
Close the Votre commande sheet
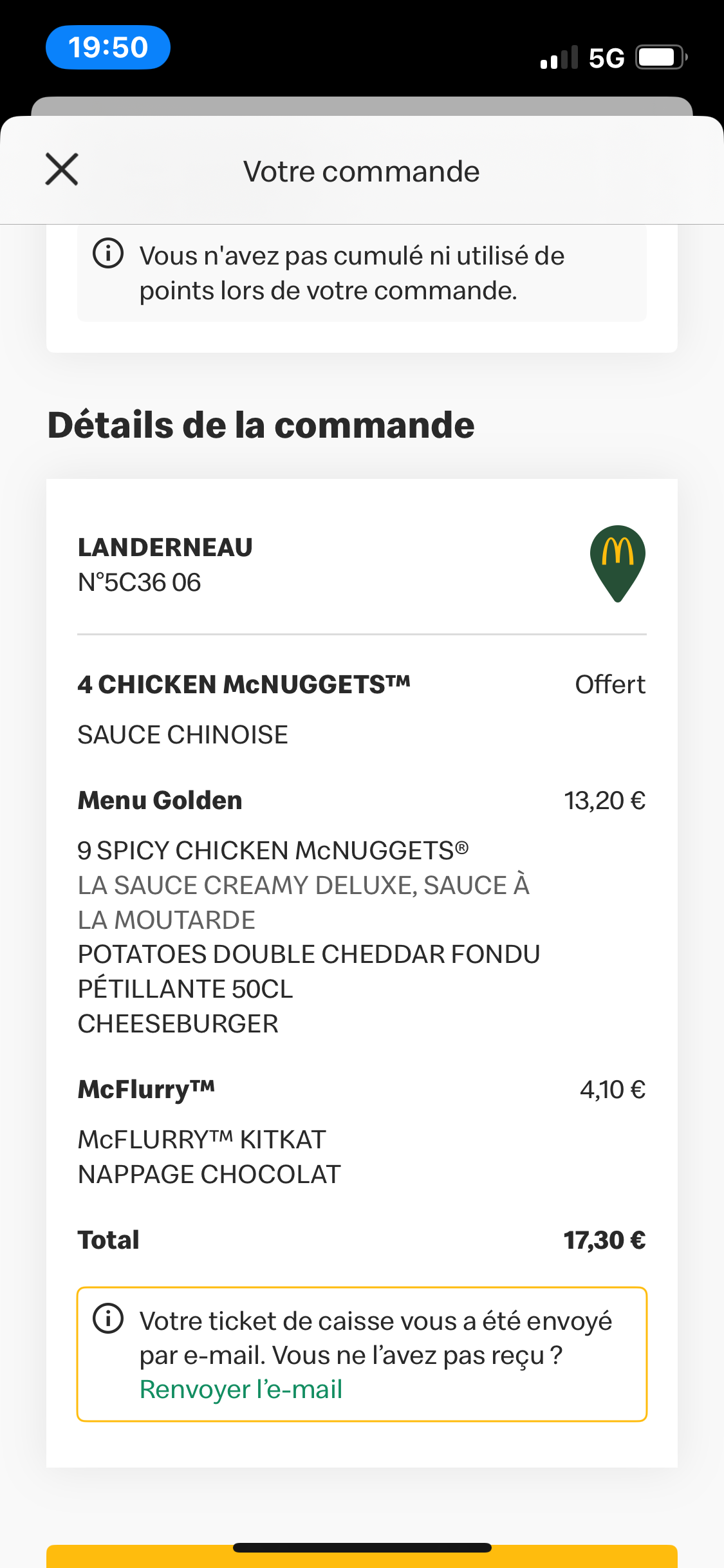[62, 170]
